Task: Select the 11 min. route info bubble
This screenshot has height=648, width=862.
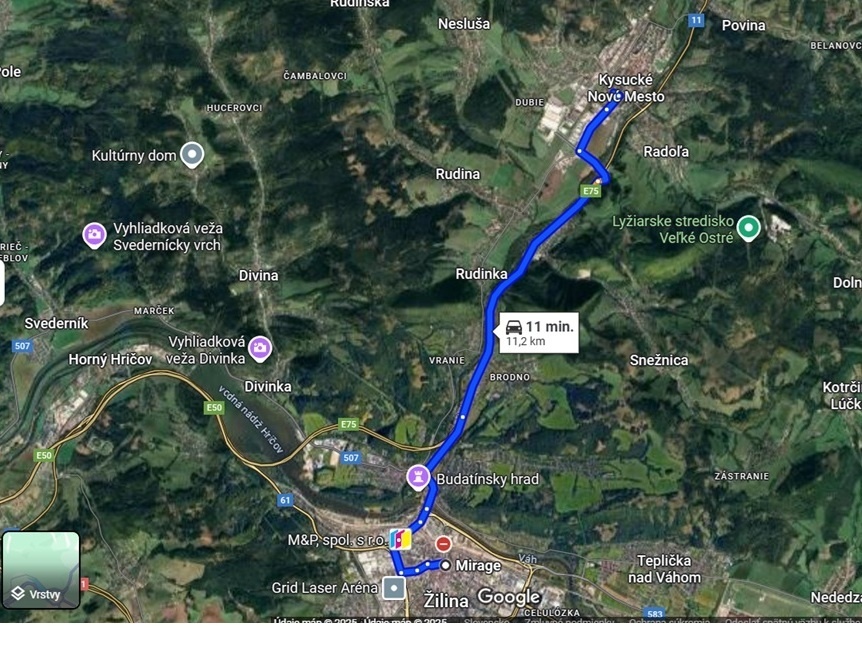Action: (x=538, y=333)
